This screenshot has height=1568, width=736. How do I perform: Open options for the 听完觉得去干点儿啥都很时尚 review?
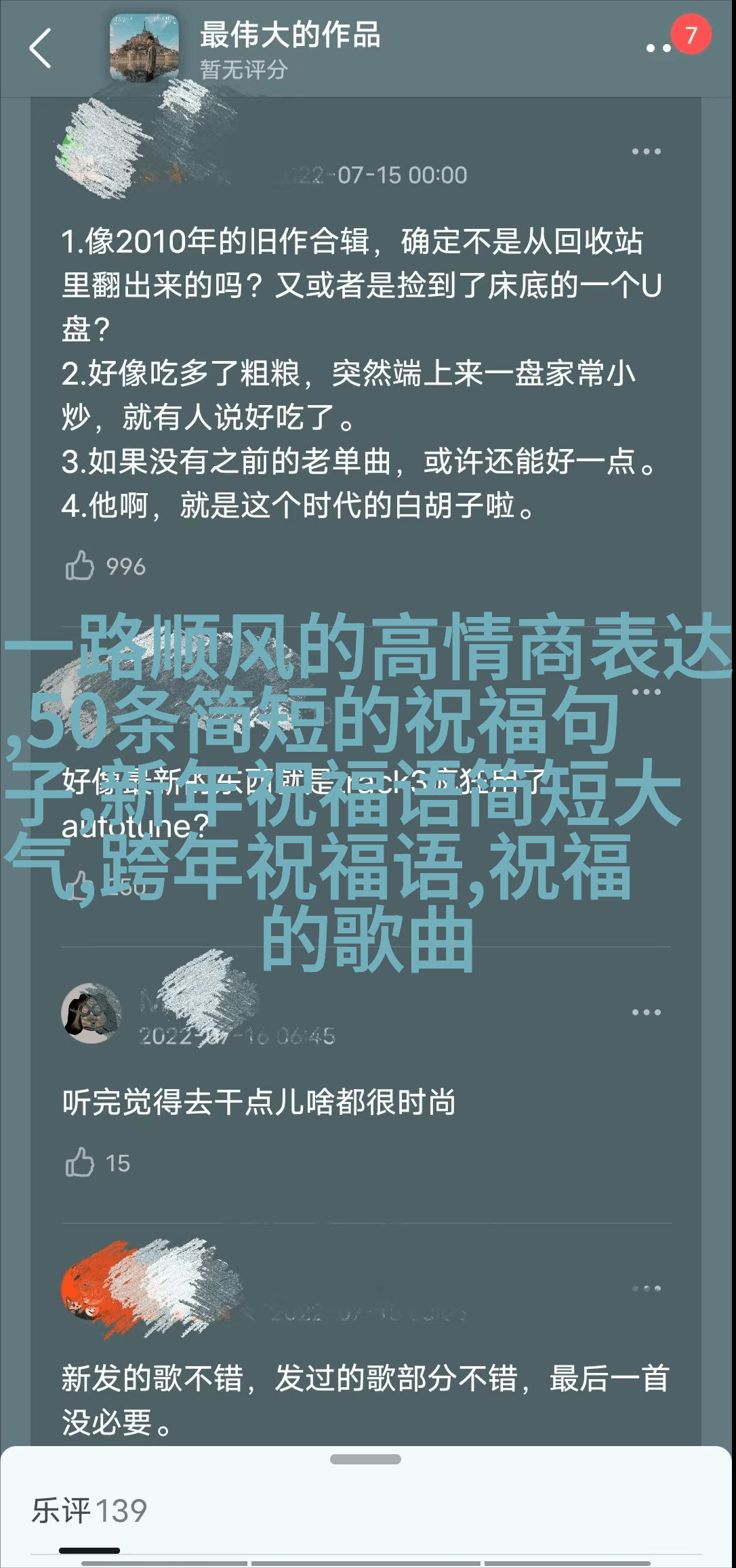click(x=646, y=1013)
